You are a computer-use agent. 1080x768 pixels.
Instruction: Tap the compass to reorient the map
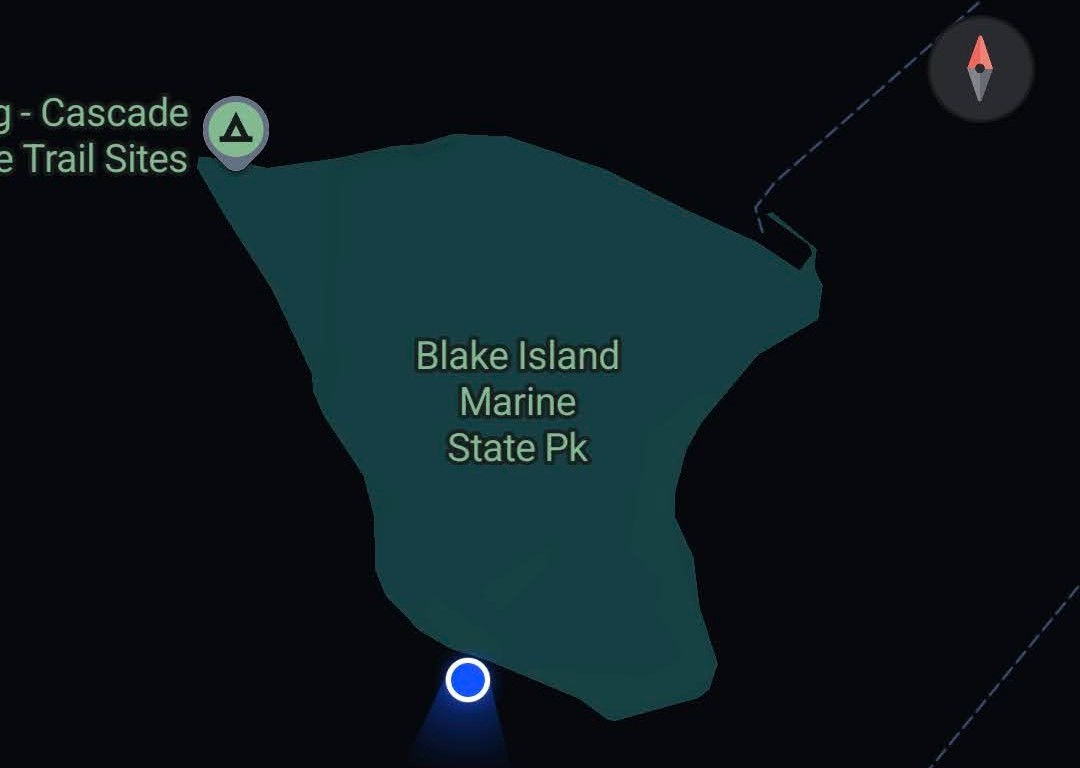coord(980,68)
